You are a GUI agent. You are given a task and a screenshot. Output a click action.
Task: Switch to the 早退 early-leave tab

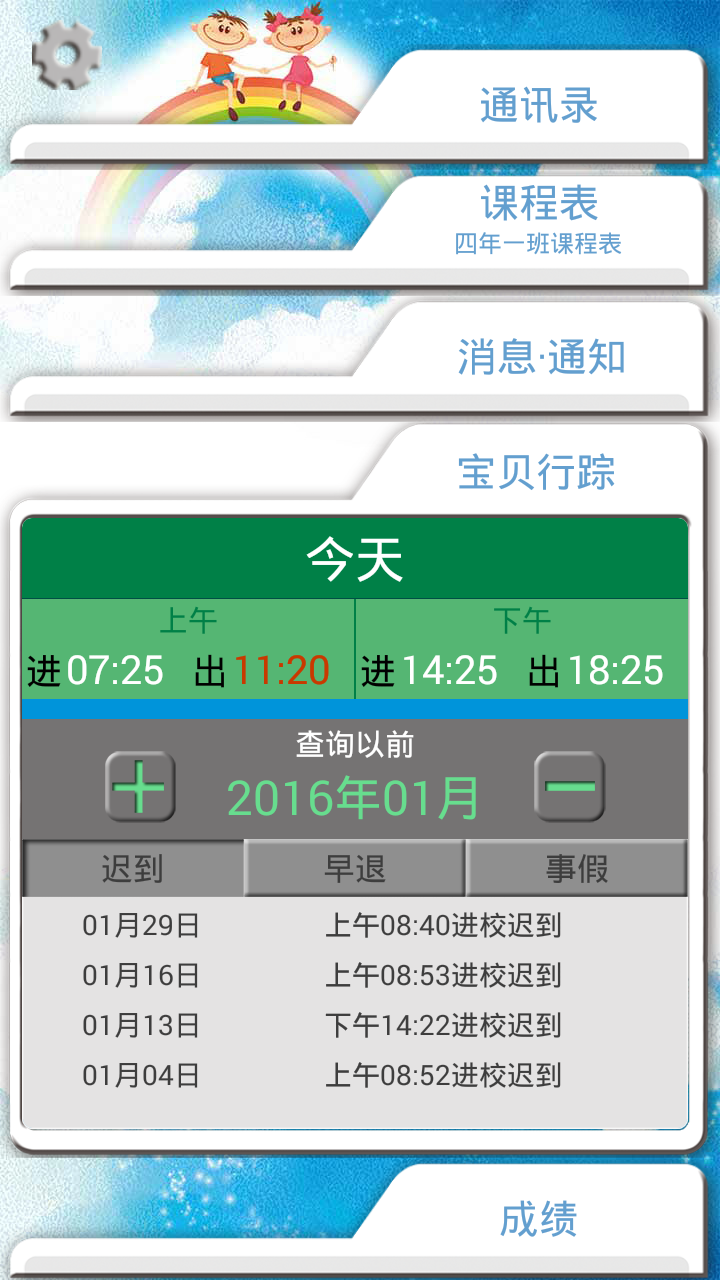[x=355, y=868]
